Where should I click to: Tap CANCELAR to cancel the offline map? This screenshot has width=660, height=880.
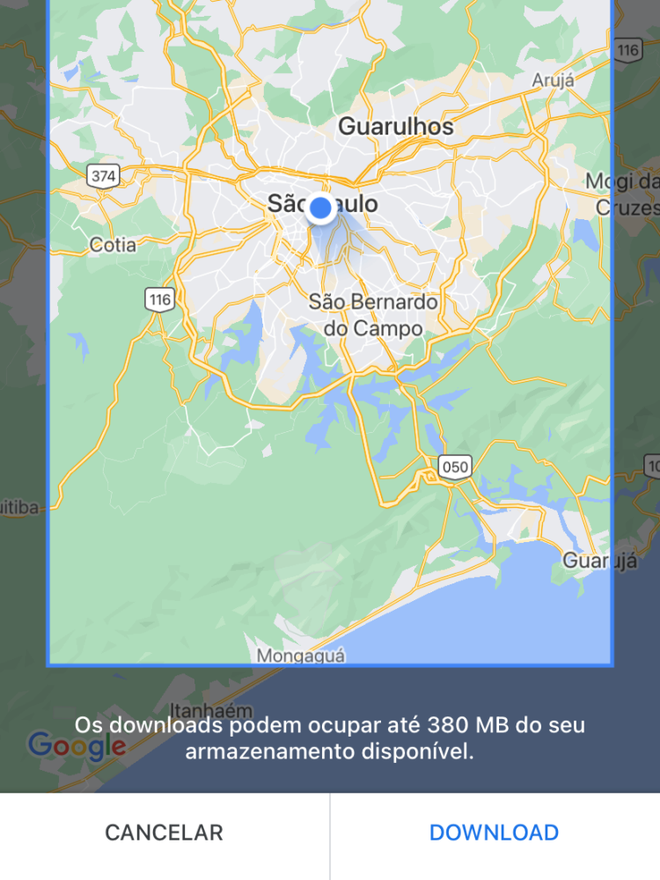(164, 833)
